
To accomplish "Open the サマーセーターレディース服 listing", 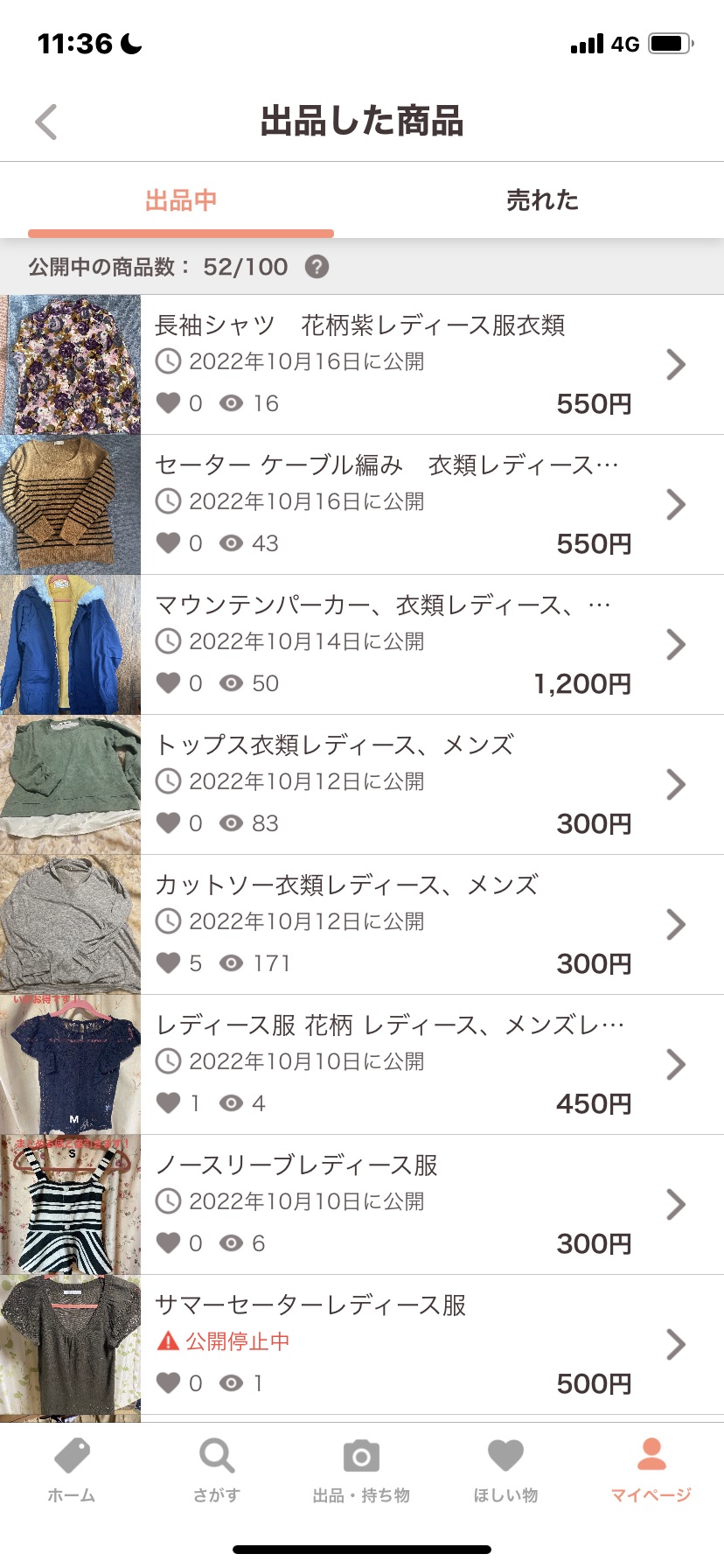I will [393, 1345].
